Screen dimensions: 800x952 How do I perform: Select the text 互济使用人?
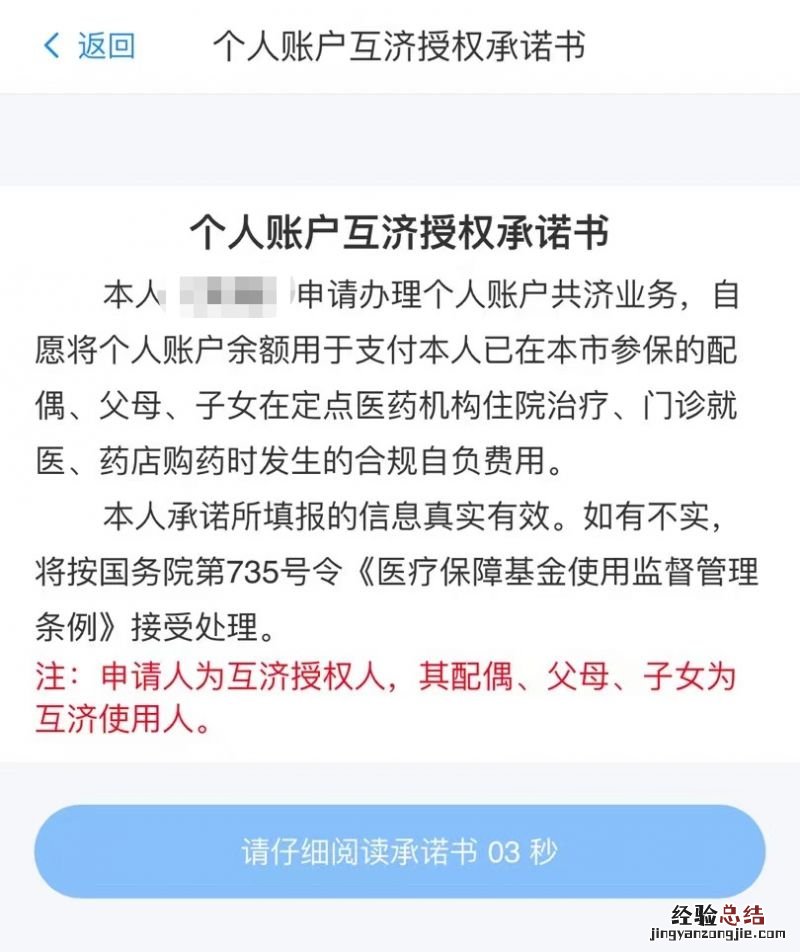113,724
